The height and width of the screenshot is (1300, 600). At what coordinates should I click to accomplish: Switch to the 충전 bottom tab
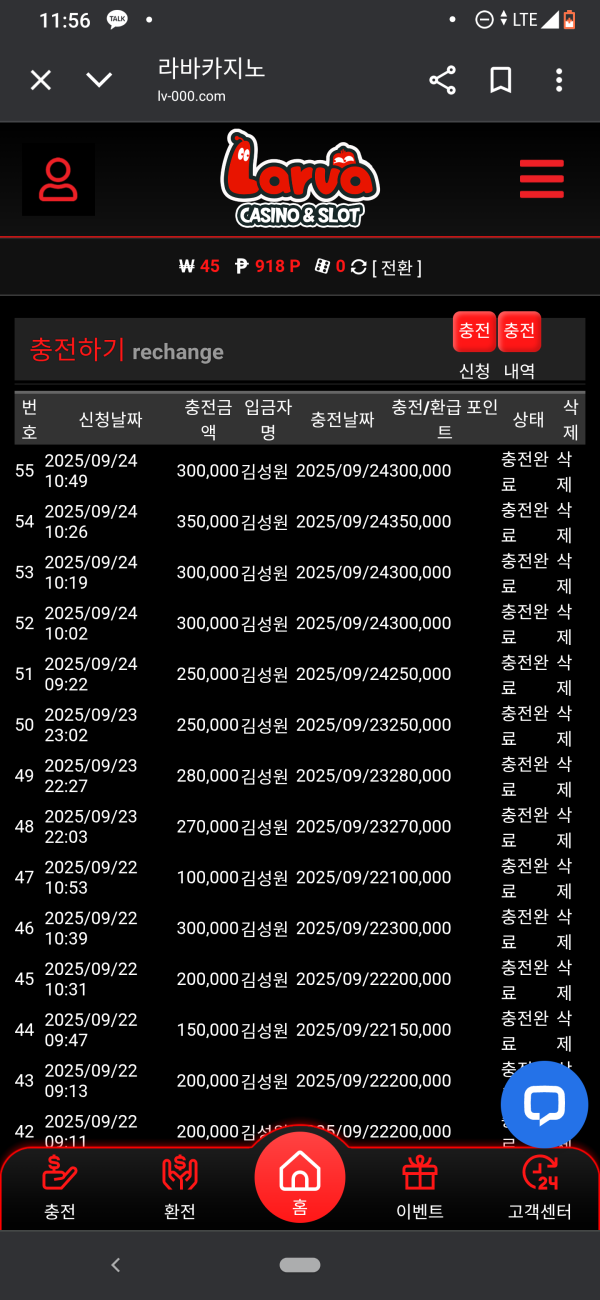click(60, 1188)
